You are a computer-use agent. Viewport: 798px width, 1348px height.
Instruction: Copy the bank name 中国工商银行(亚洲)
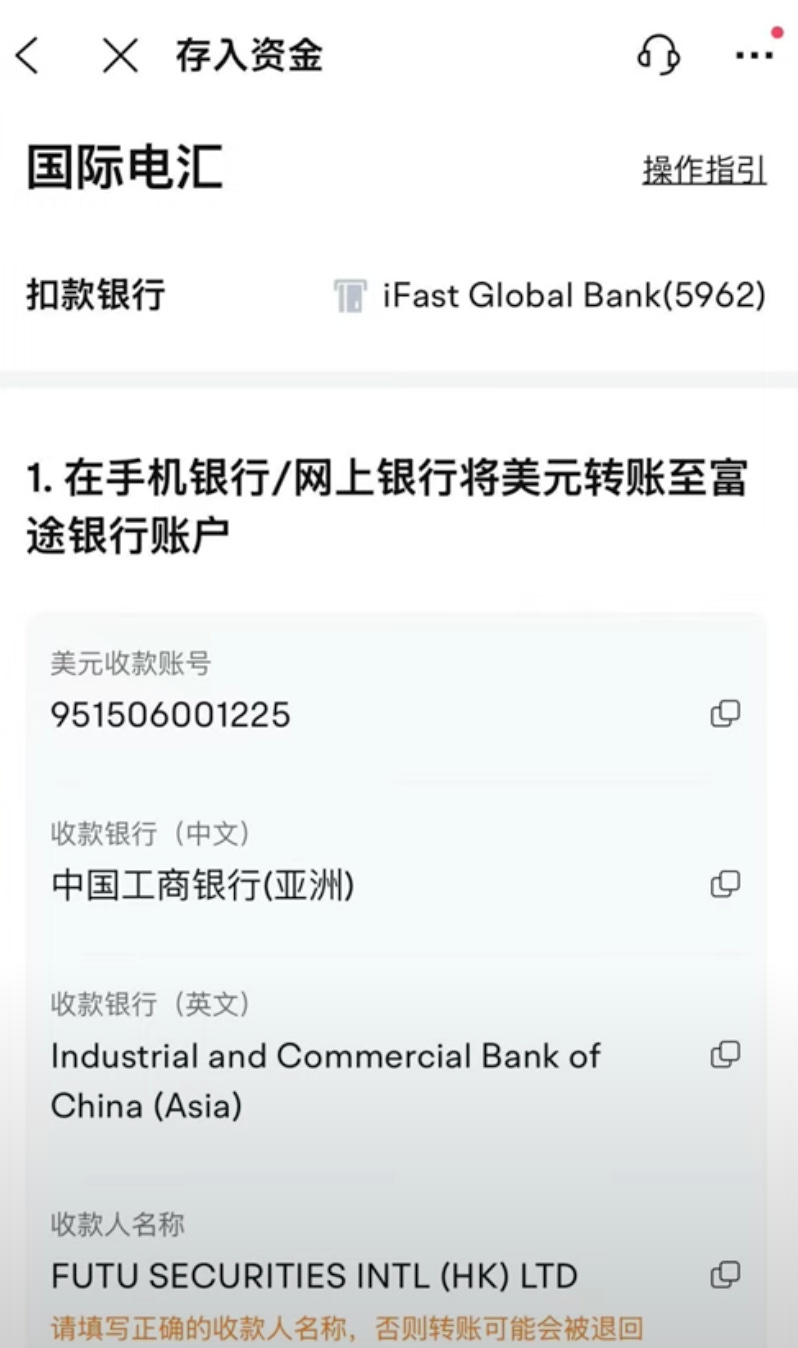(x=725, y=884)
